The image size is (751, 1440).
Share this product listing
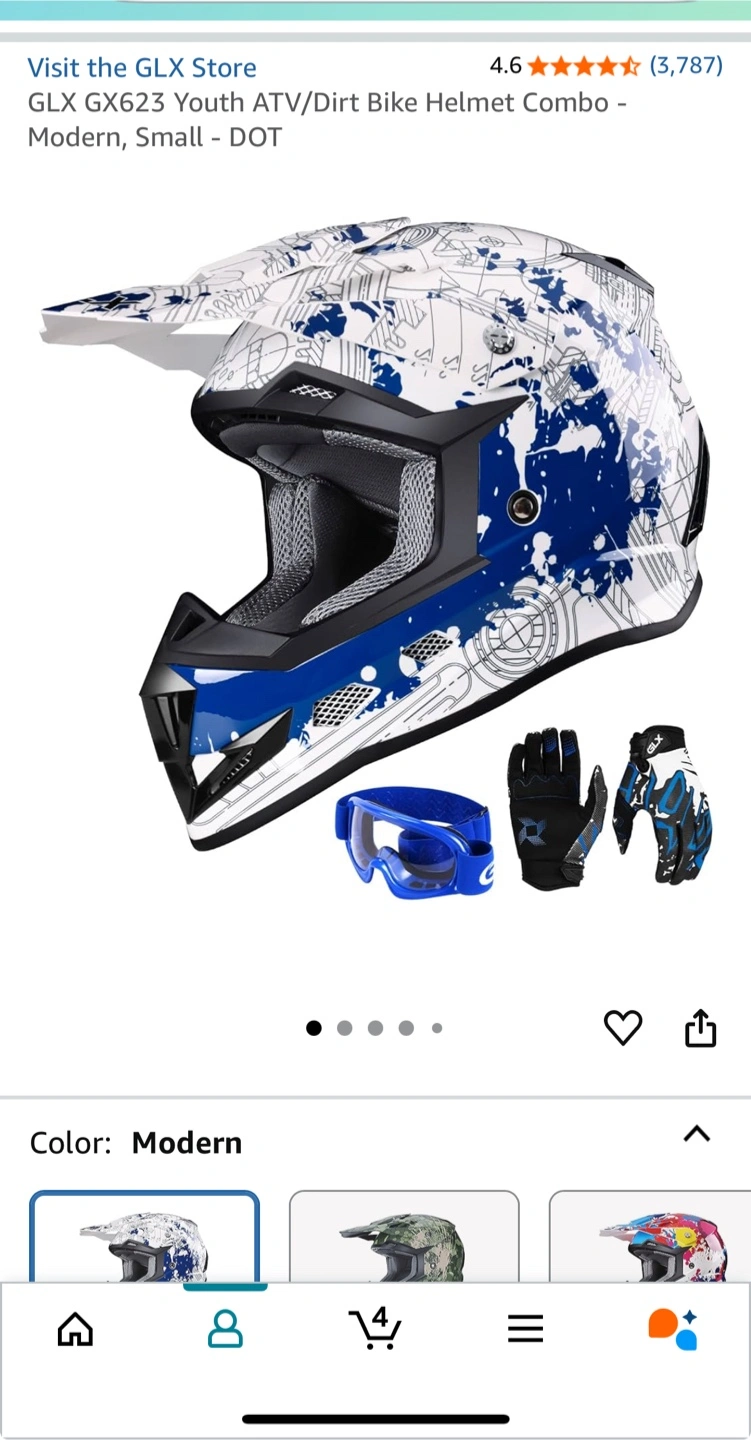[x=700, y=1028]
